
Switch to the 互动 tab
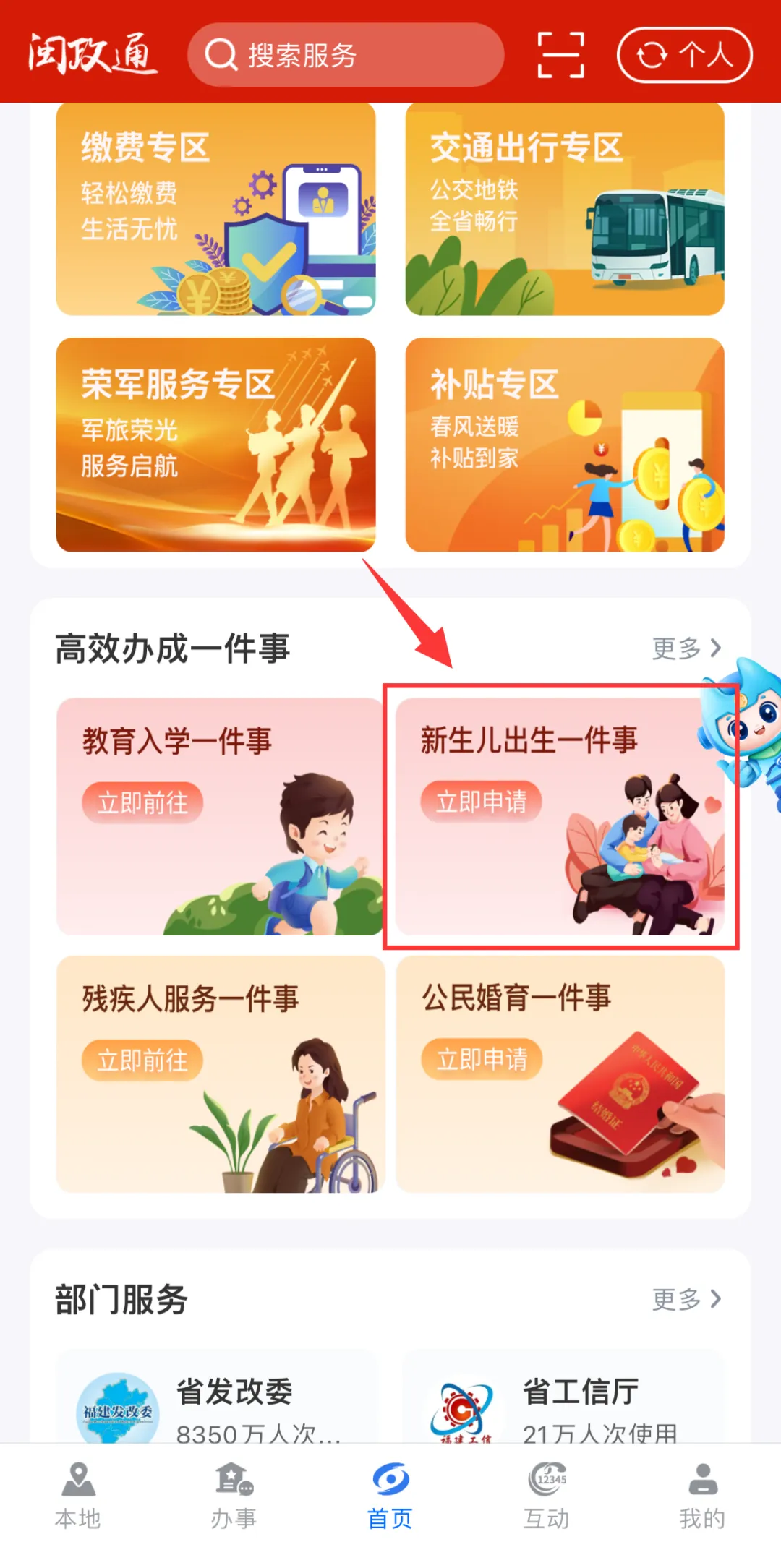546,1495
